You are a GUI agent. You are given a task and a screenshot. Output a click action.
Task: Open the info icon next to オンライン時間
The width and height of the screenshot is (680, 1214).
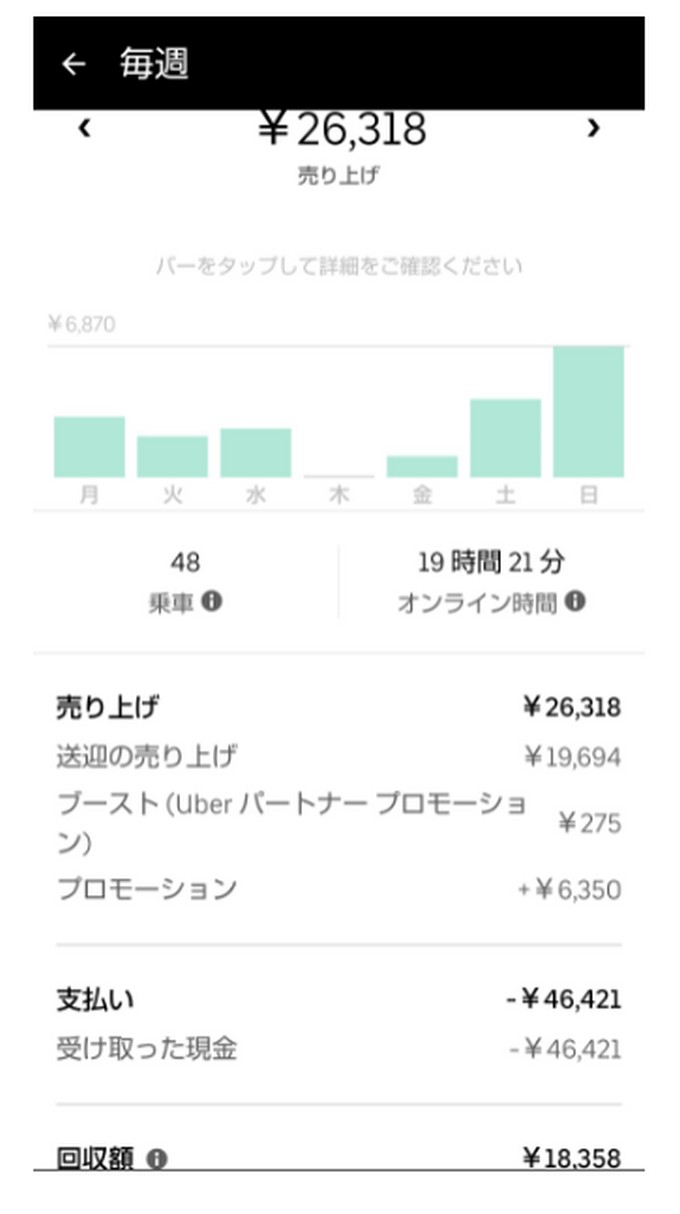pos(575,601)
